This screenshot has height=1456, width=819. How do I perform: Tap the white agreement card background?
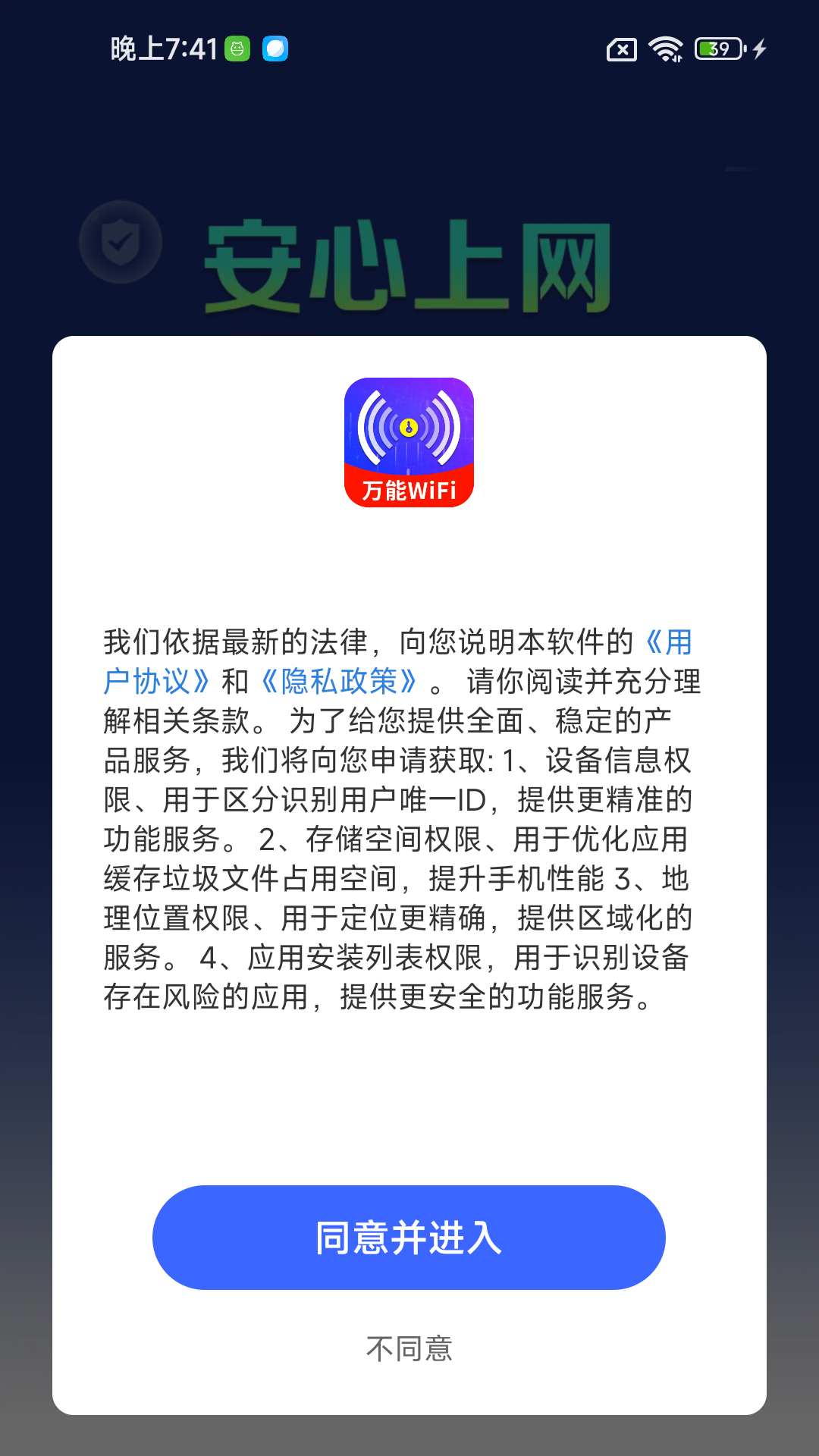[x=409, y=1092]
